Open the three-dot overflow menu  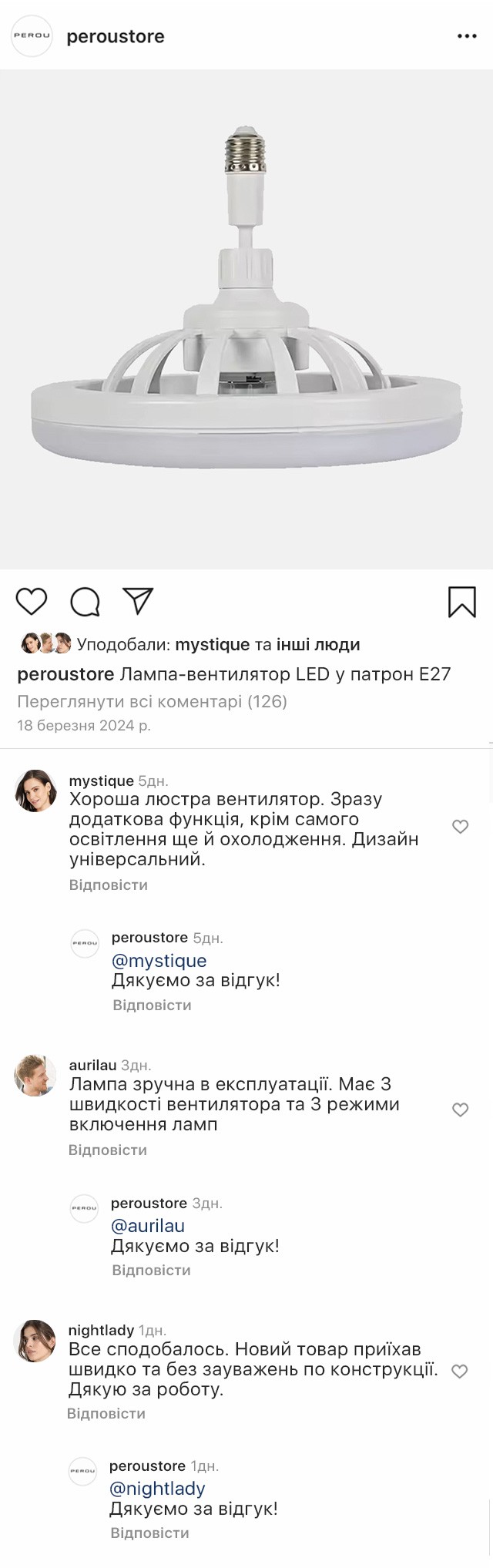tap(467, 36)
